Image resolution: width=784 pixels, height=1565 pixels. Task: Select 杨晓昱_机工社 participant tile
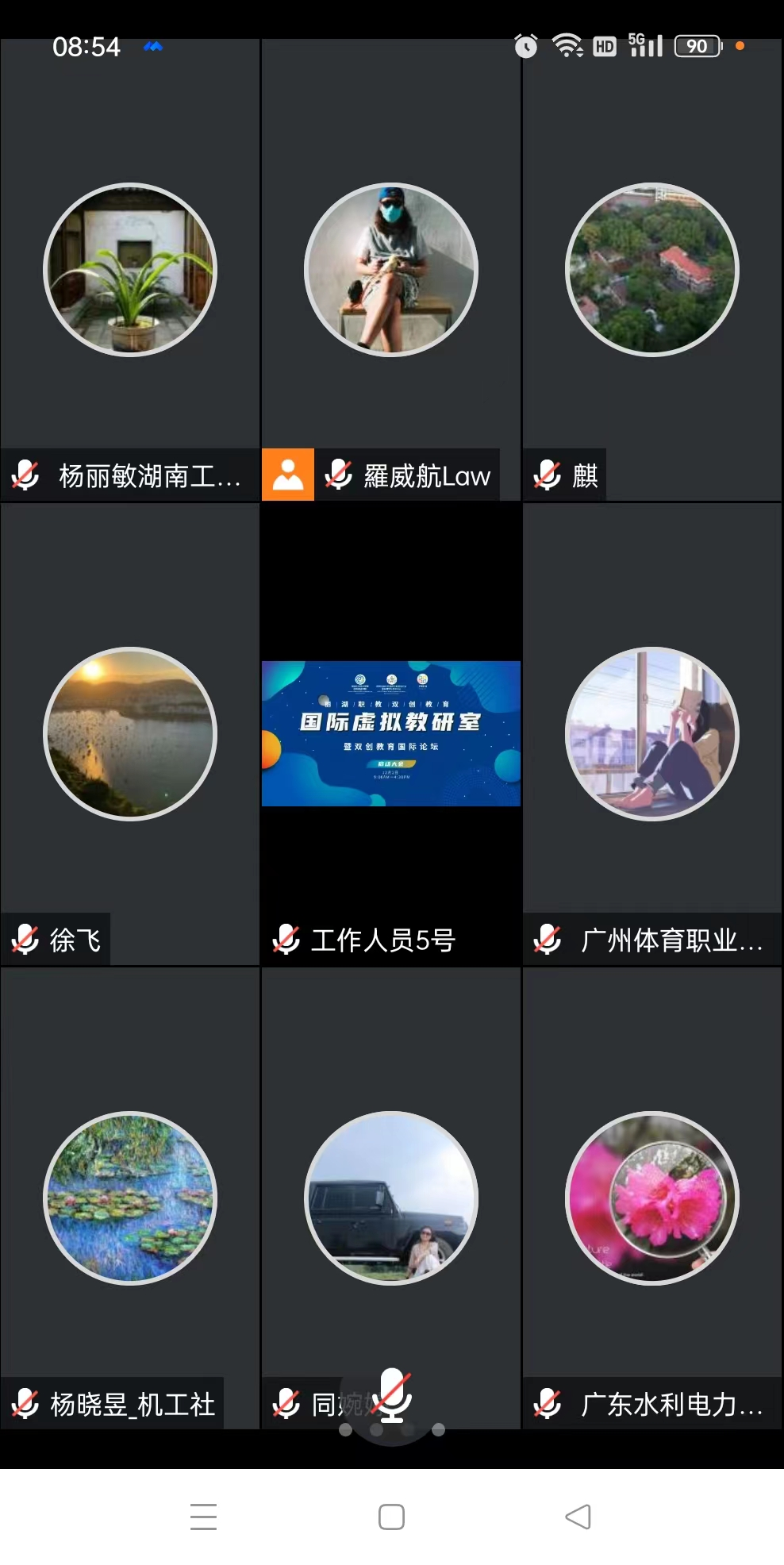(x=130, y=1198)
